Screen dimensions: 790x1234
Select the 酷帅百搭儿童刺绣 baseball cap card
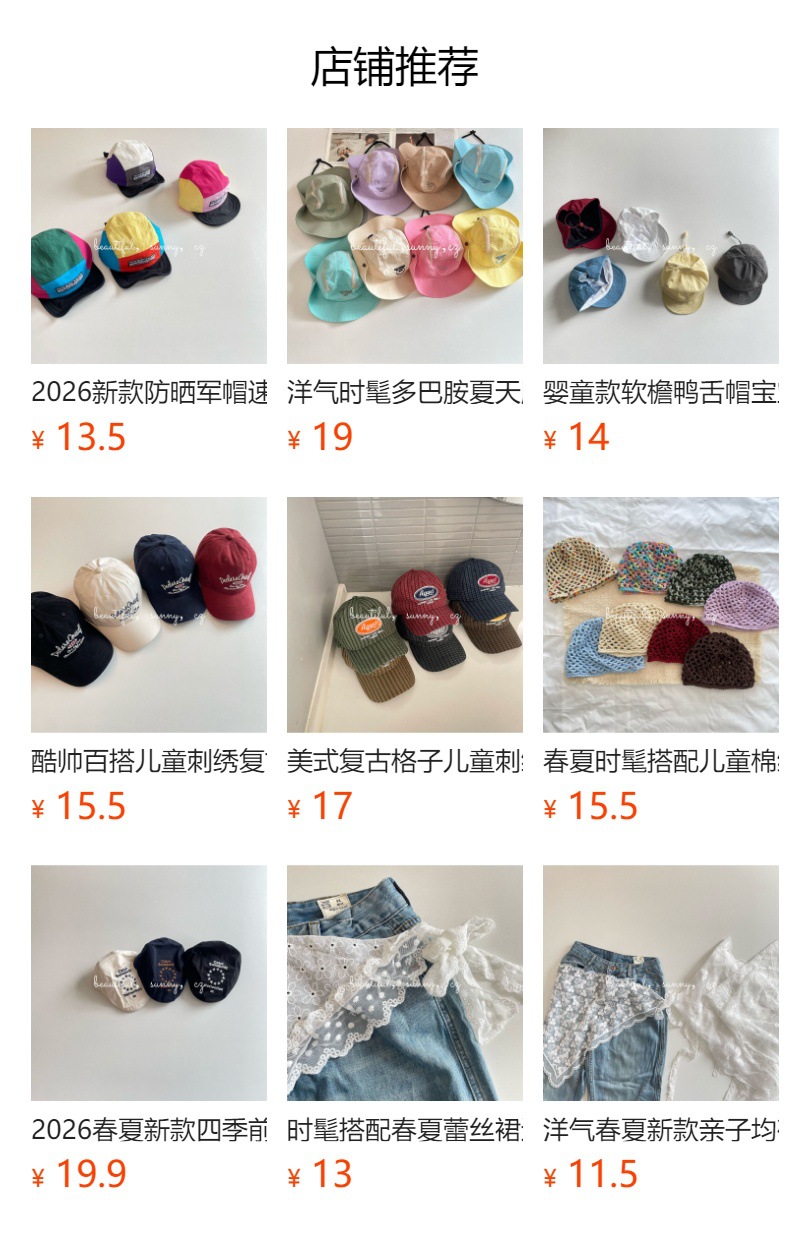[x=149, y=661]
